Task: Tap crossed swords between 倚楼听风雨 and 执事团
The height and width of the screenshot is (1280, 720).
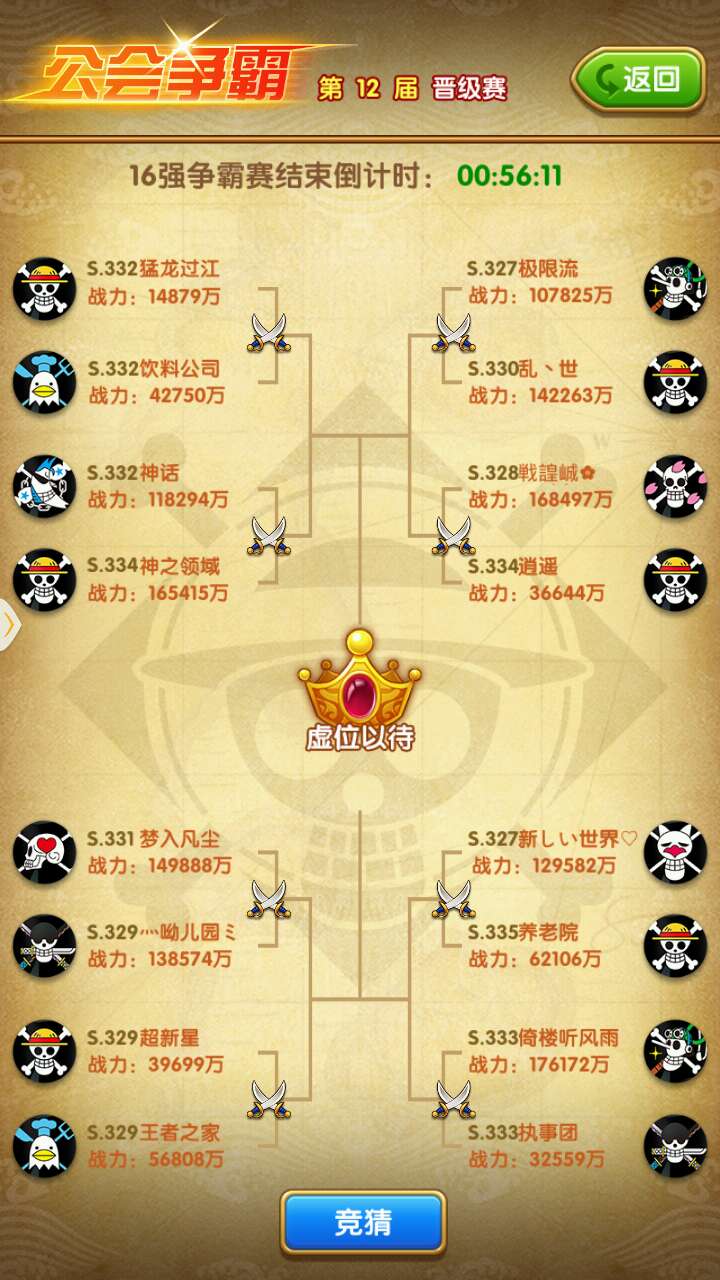Action: tap(453, 1099)
